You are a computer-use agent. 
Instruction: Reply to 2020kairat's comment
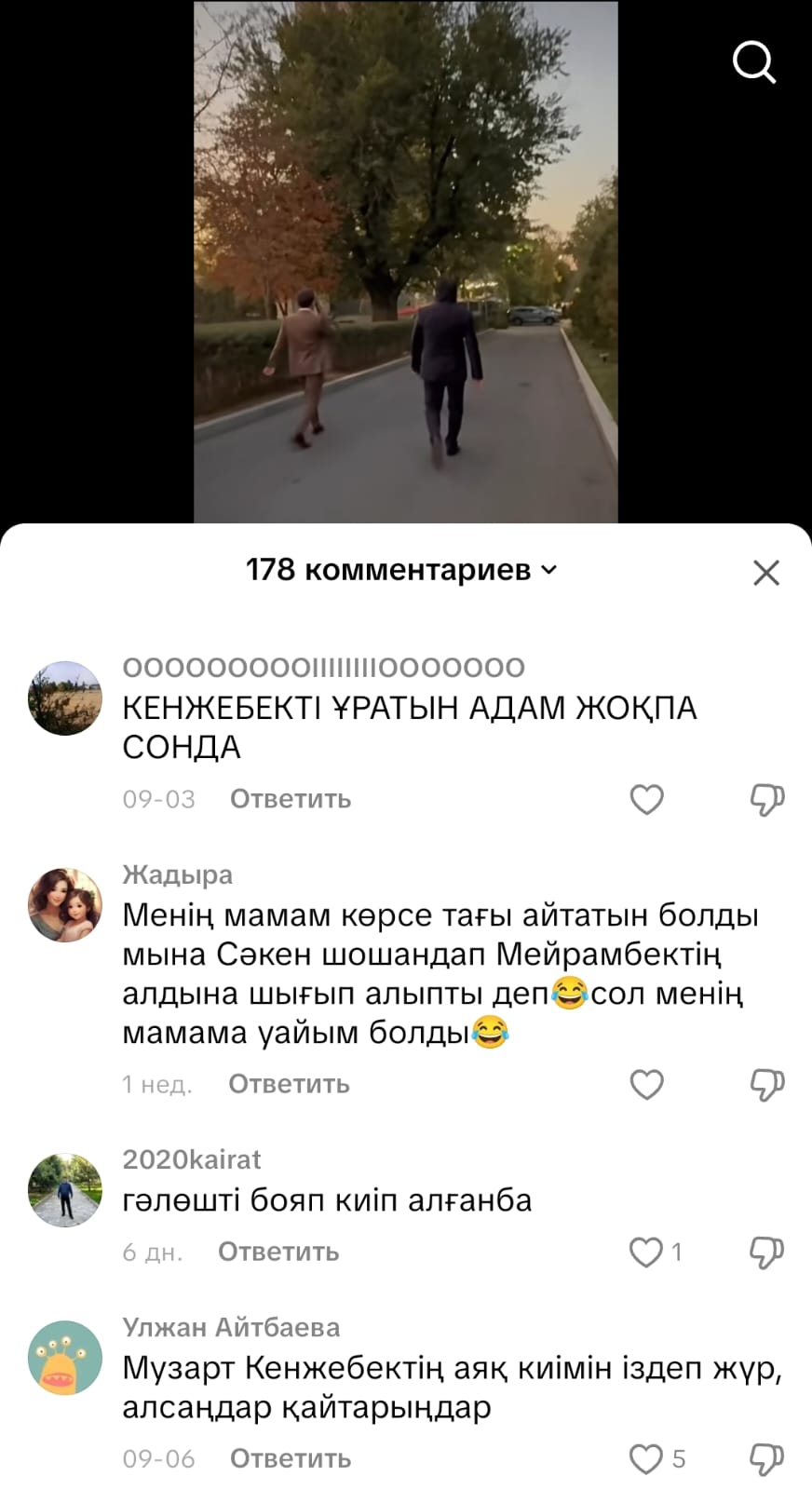[x=278, y=1252]
